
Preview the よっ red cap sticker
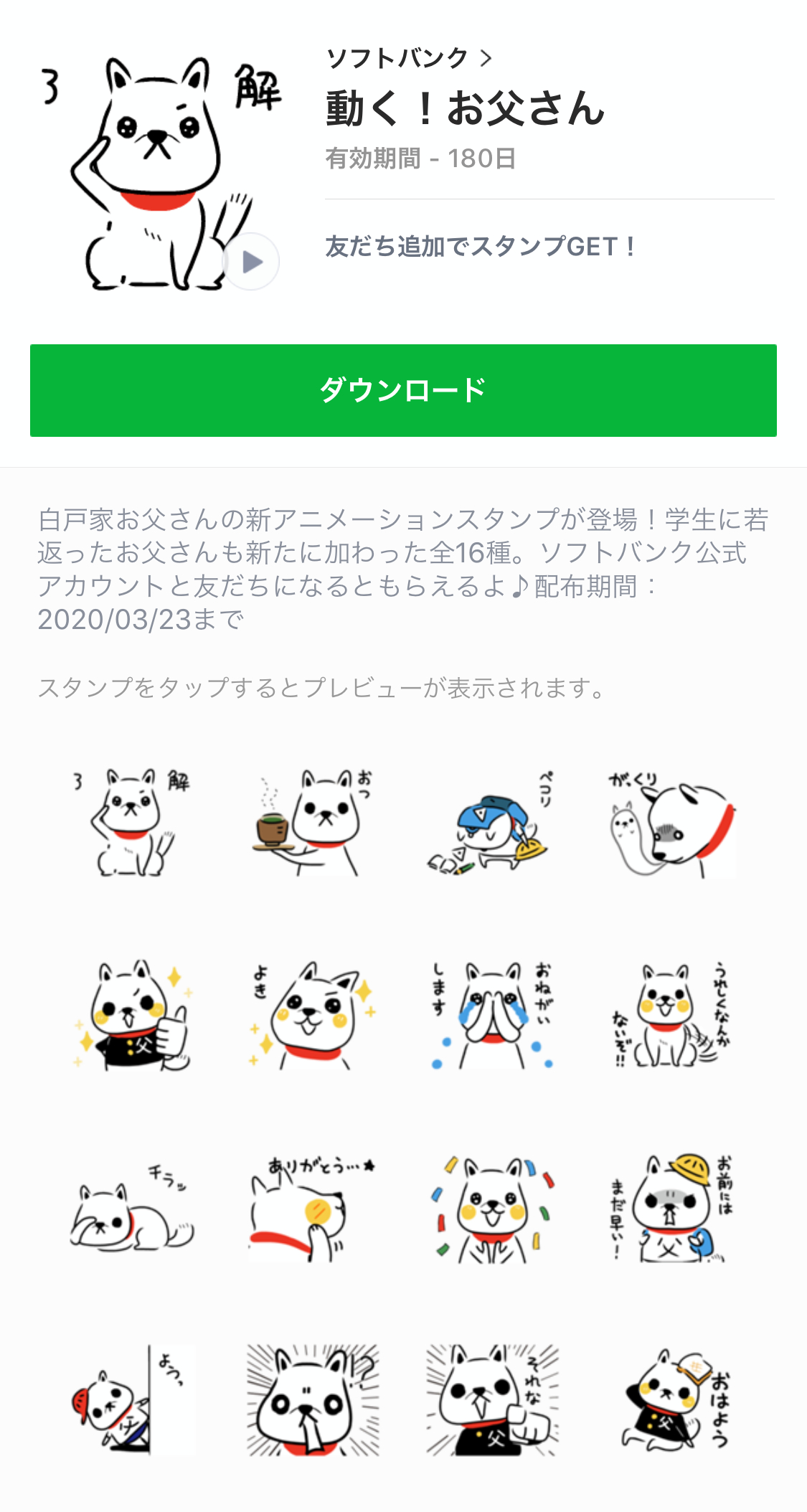click(x=133, y=1400)
